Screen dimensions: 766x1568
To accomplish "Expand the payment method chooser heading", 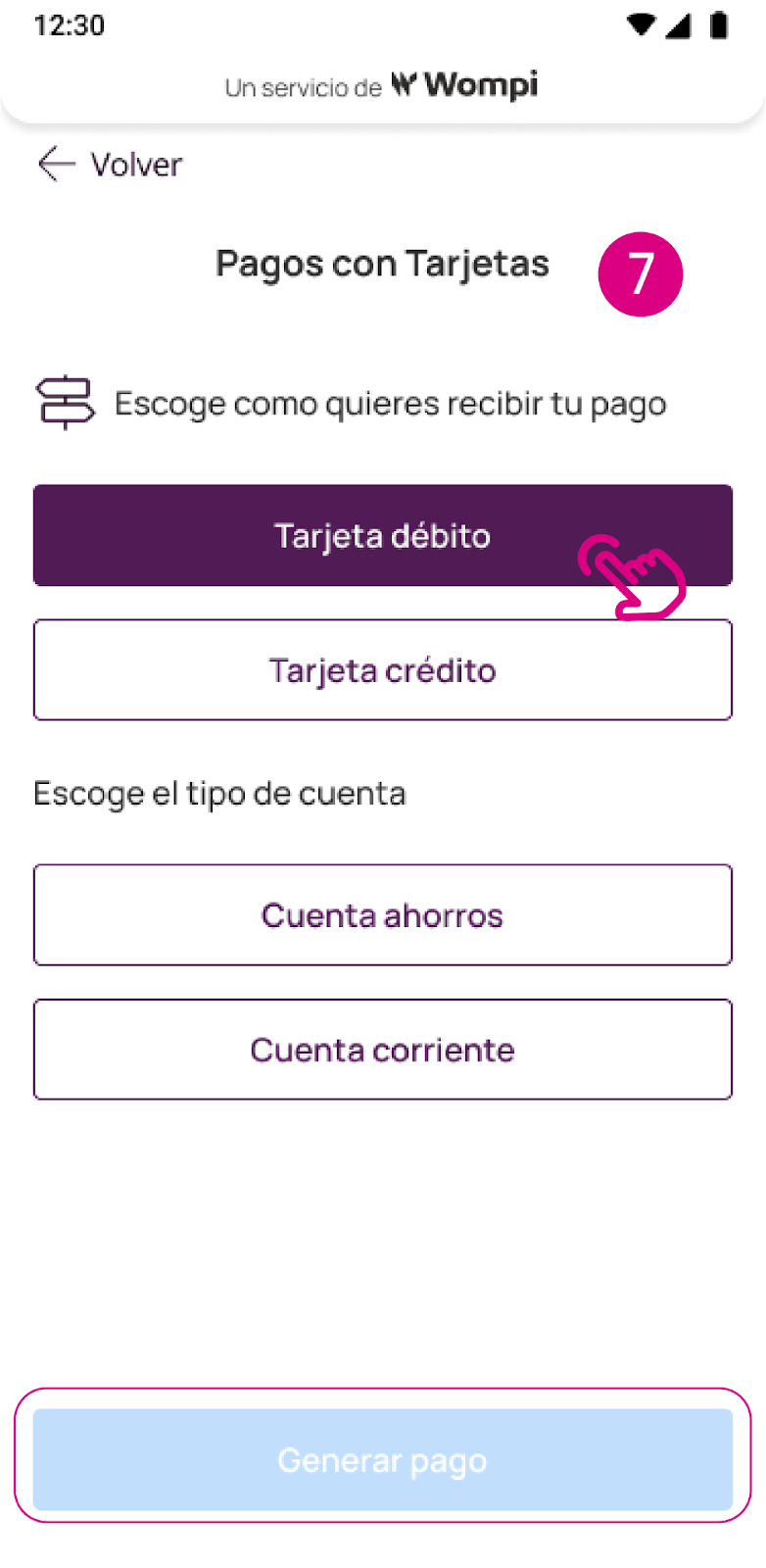I will point(391,402).
